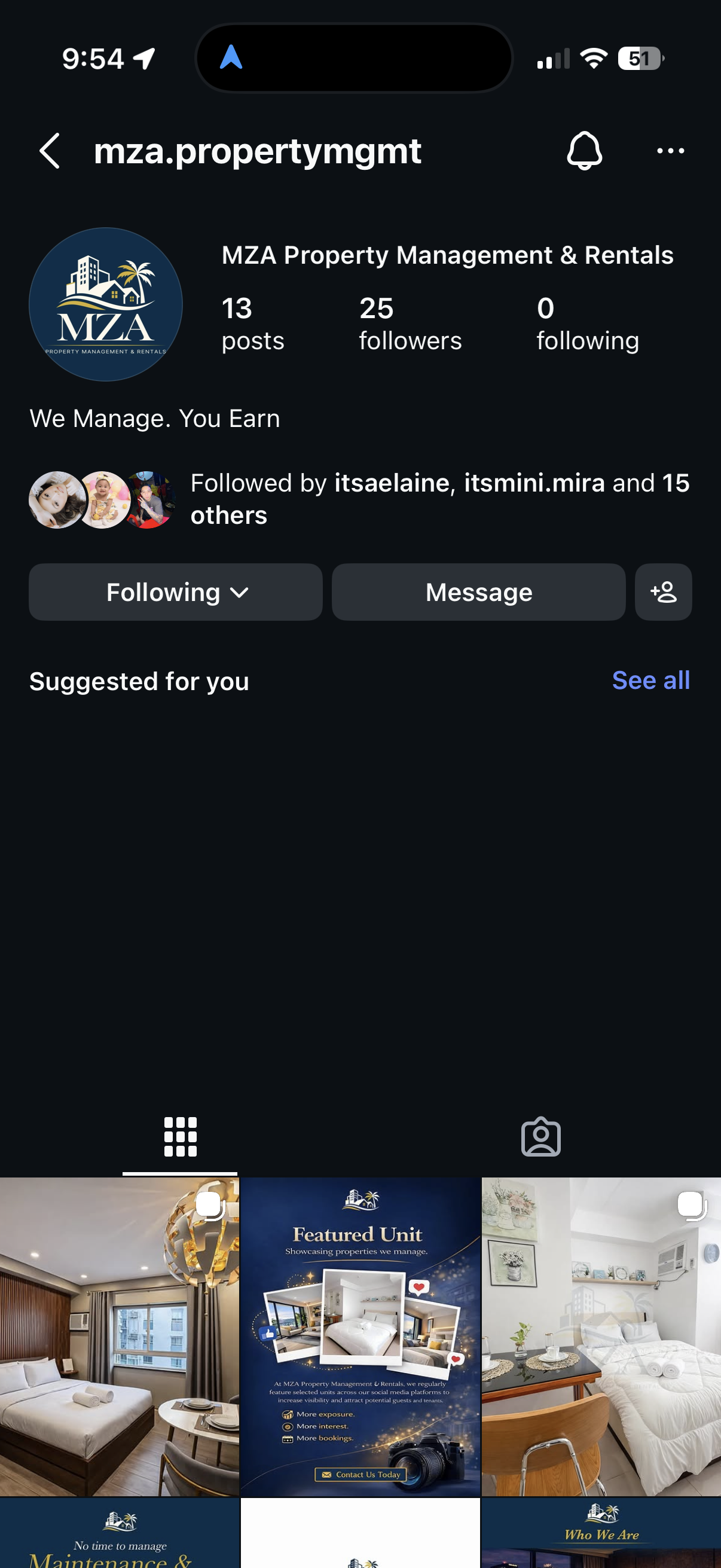Open the bedroom with chandelier post
721x1568 pixels.
(119, 1337)
